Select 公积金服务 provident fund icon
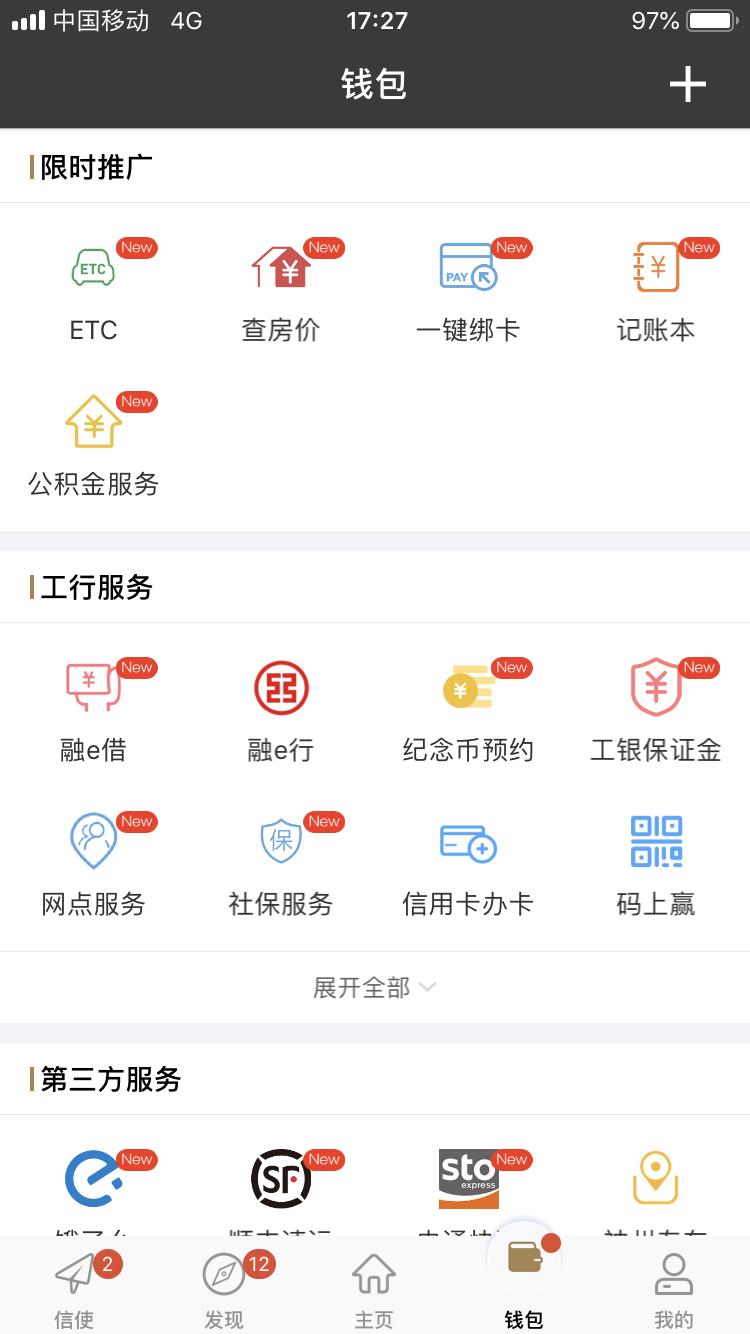750x1334 pixels. click(x=93, y=421)
